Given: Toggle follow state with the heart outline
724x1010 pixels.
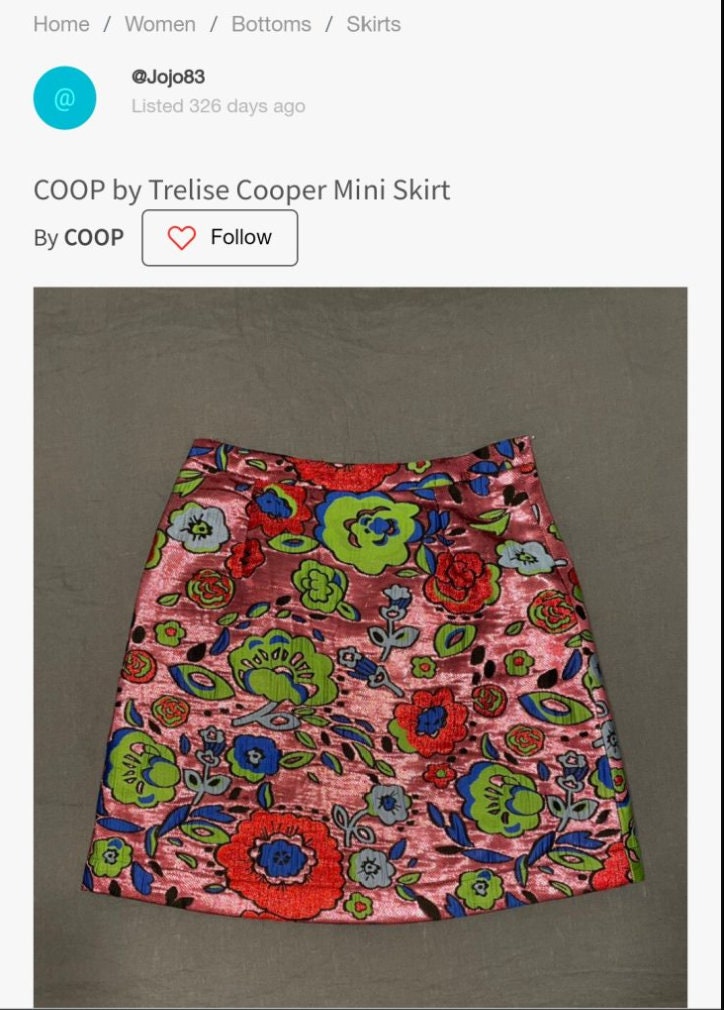Looking at the screenshot, I should click(182, 238).
